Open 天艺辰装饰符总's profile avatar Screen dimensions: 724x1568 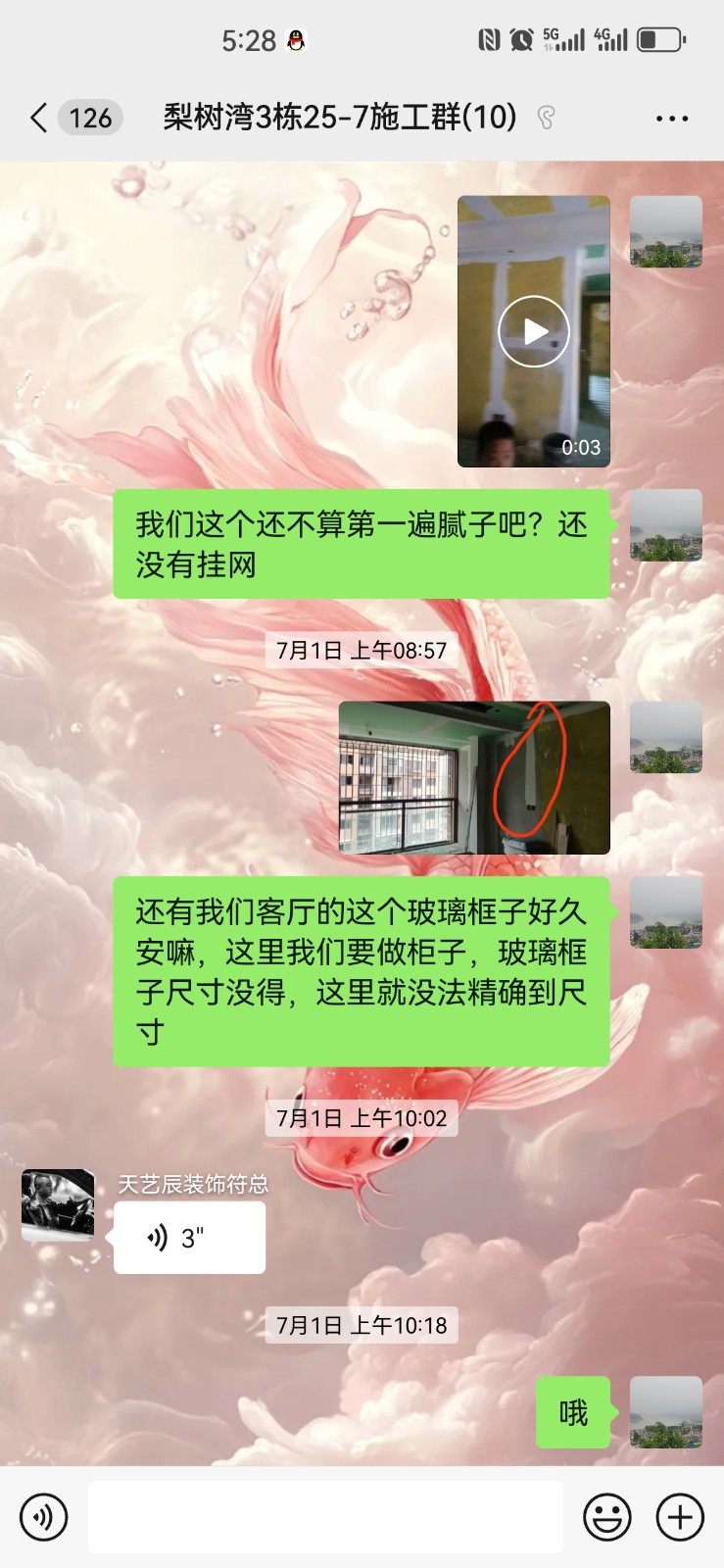pos(58,1205)
